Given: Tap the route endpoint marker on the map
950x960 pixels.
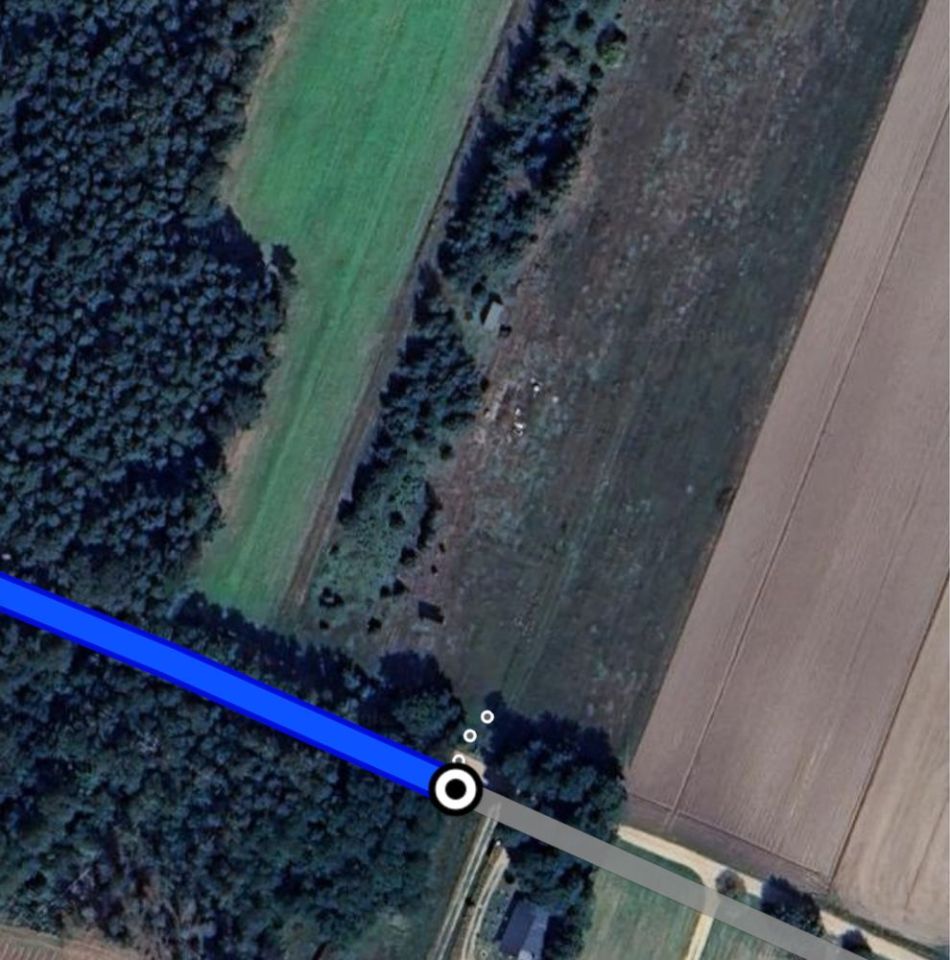Looking at the screenshot, I should click(455, 790).
